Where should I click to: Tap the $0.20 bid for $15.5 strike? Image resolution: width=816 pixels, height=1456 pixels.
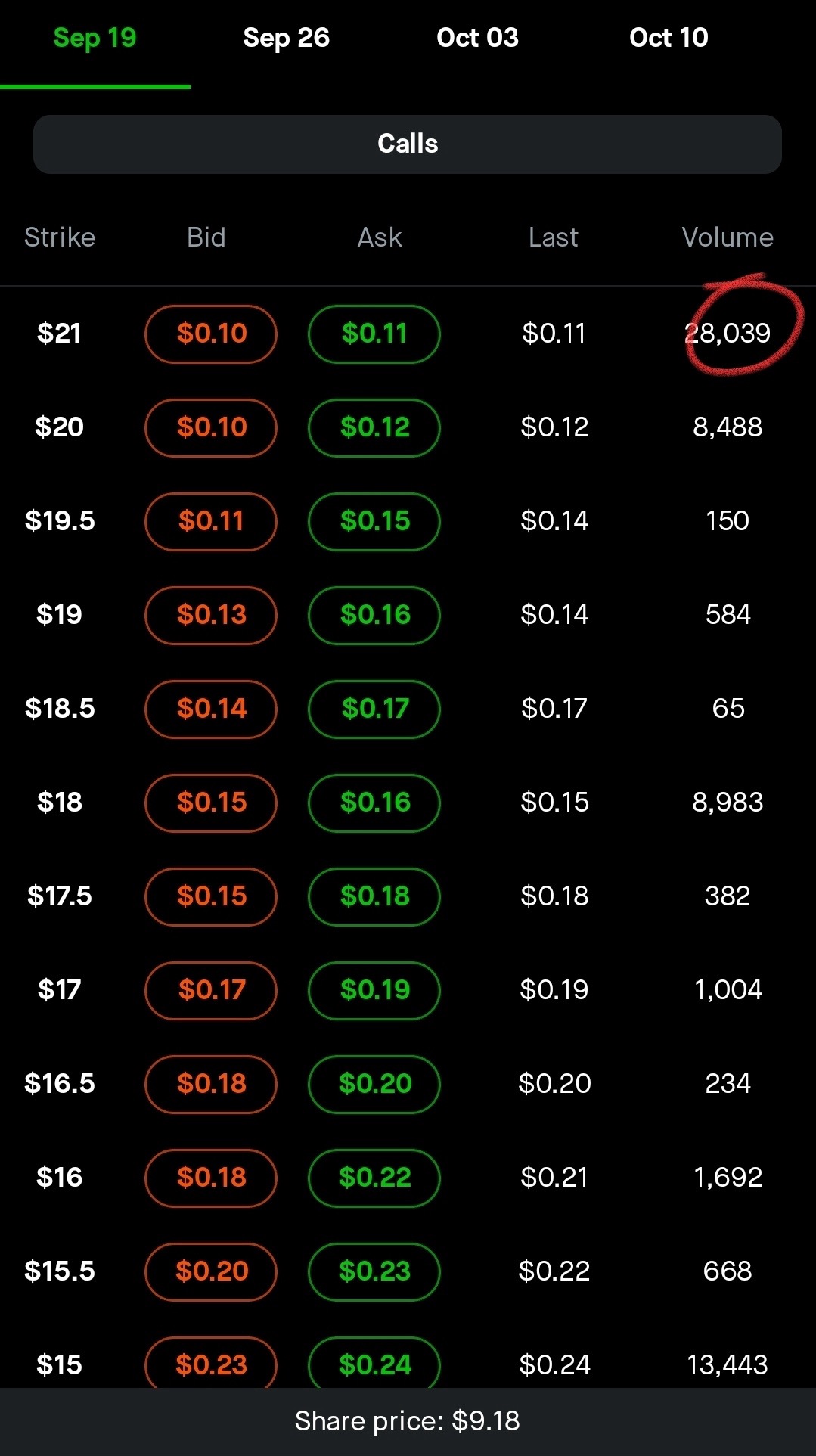point(211,1271)
